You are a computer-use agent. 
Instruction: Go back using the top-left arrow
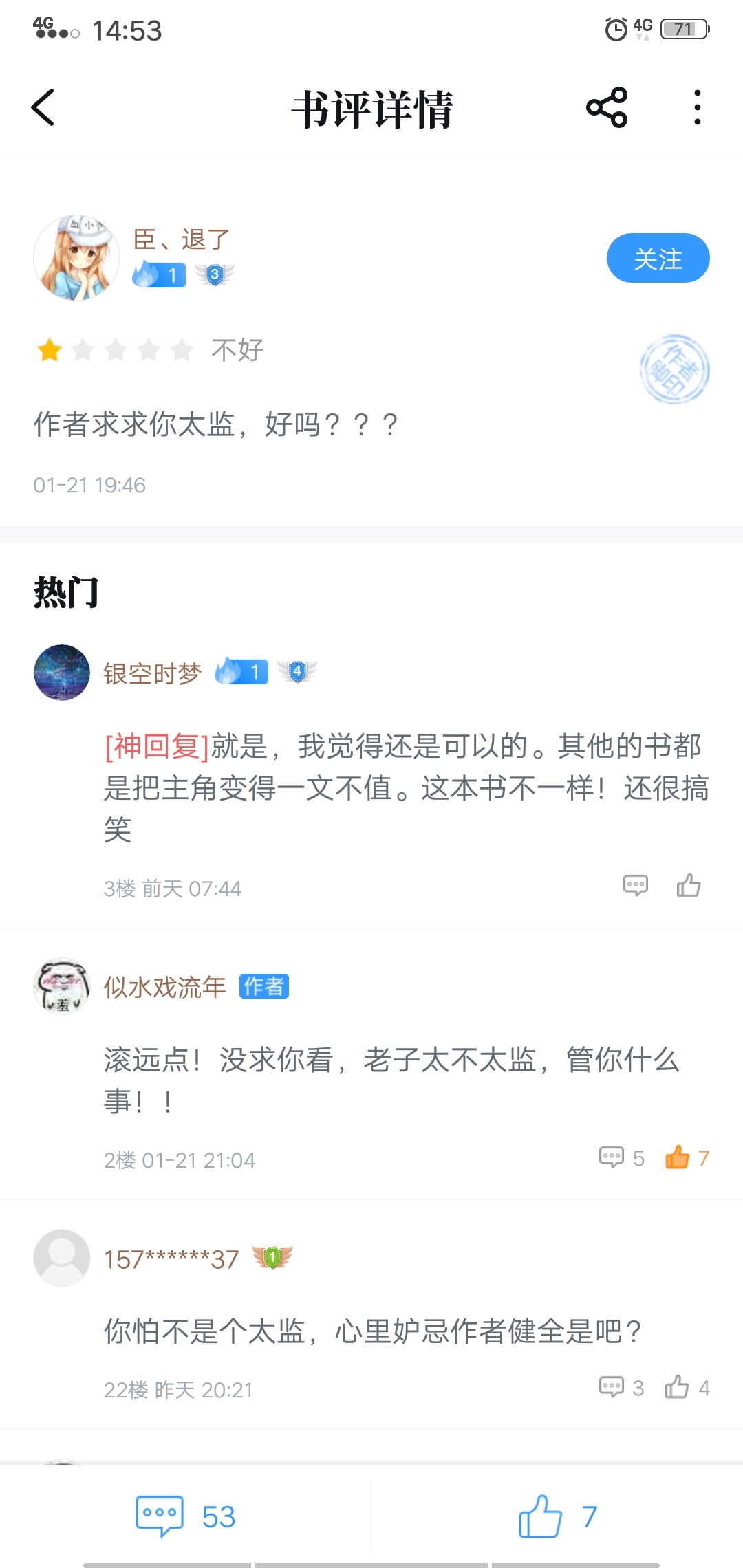click(x=43, y=108)
